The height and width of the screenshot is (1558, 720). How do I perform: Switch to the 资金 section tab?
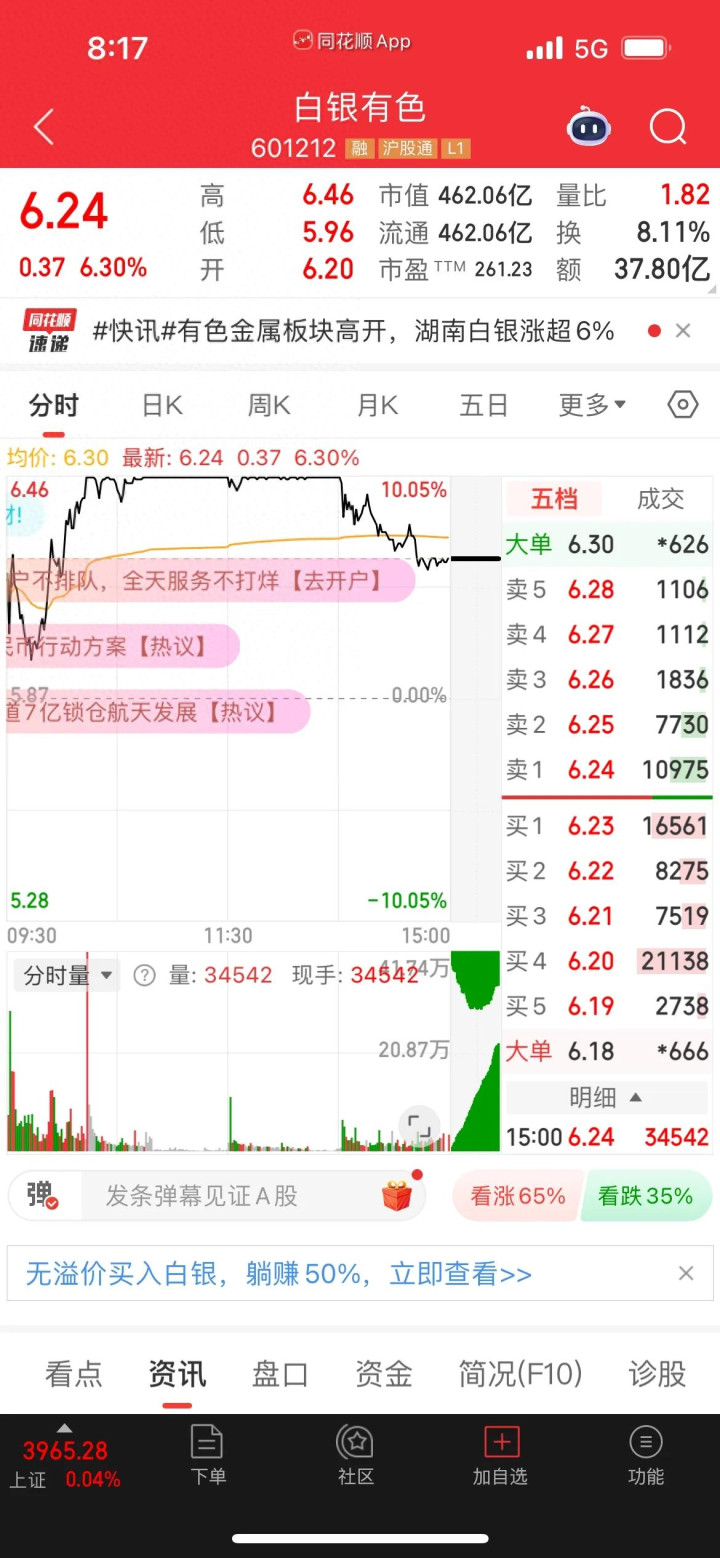click(x=384, y=1374)
